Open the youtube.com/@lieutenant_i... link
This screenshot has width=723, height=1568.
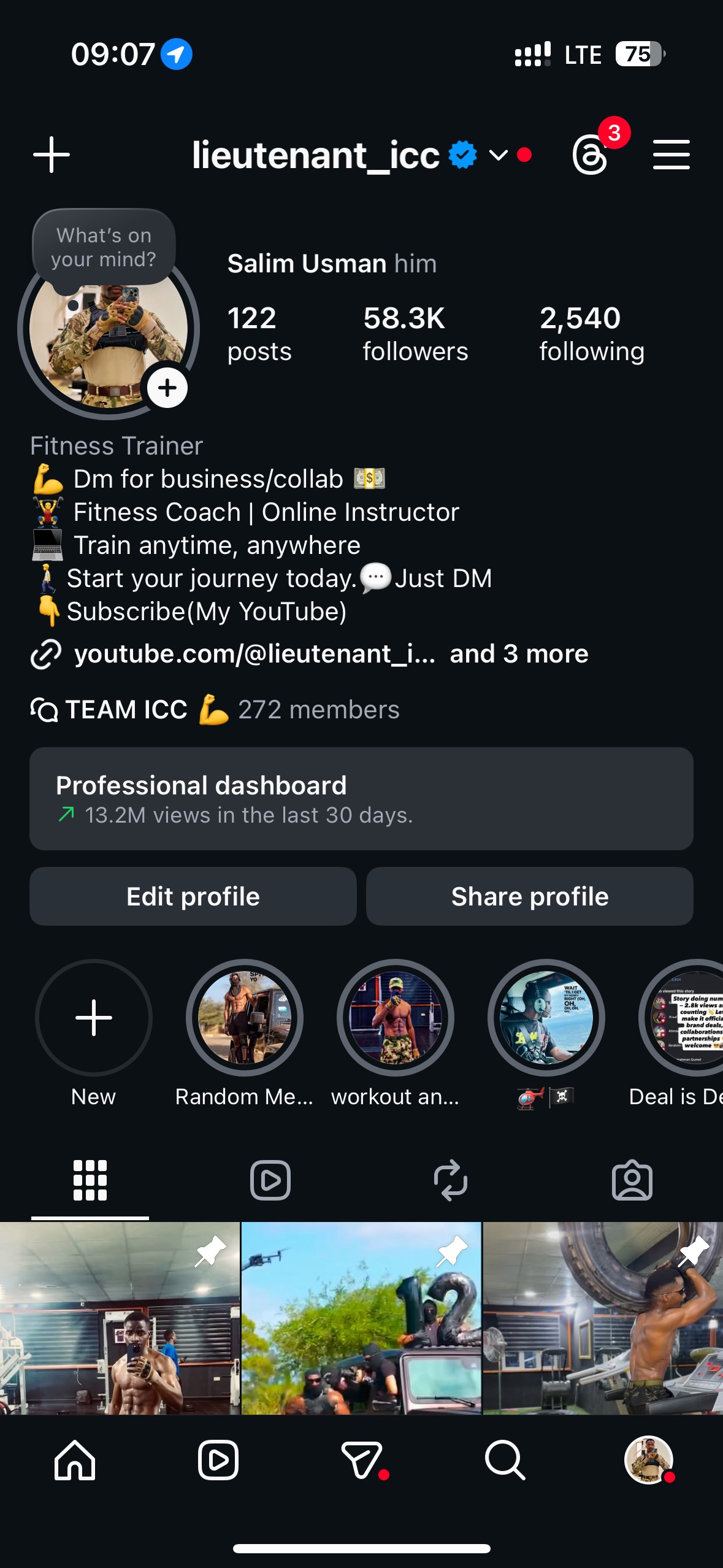point(254,654)
